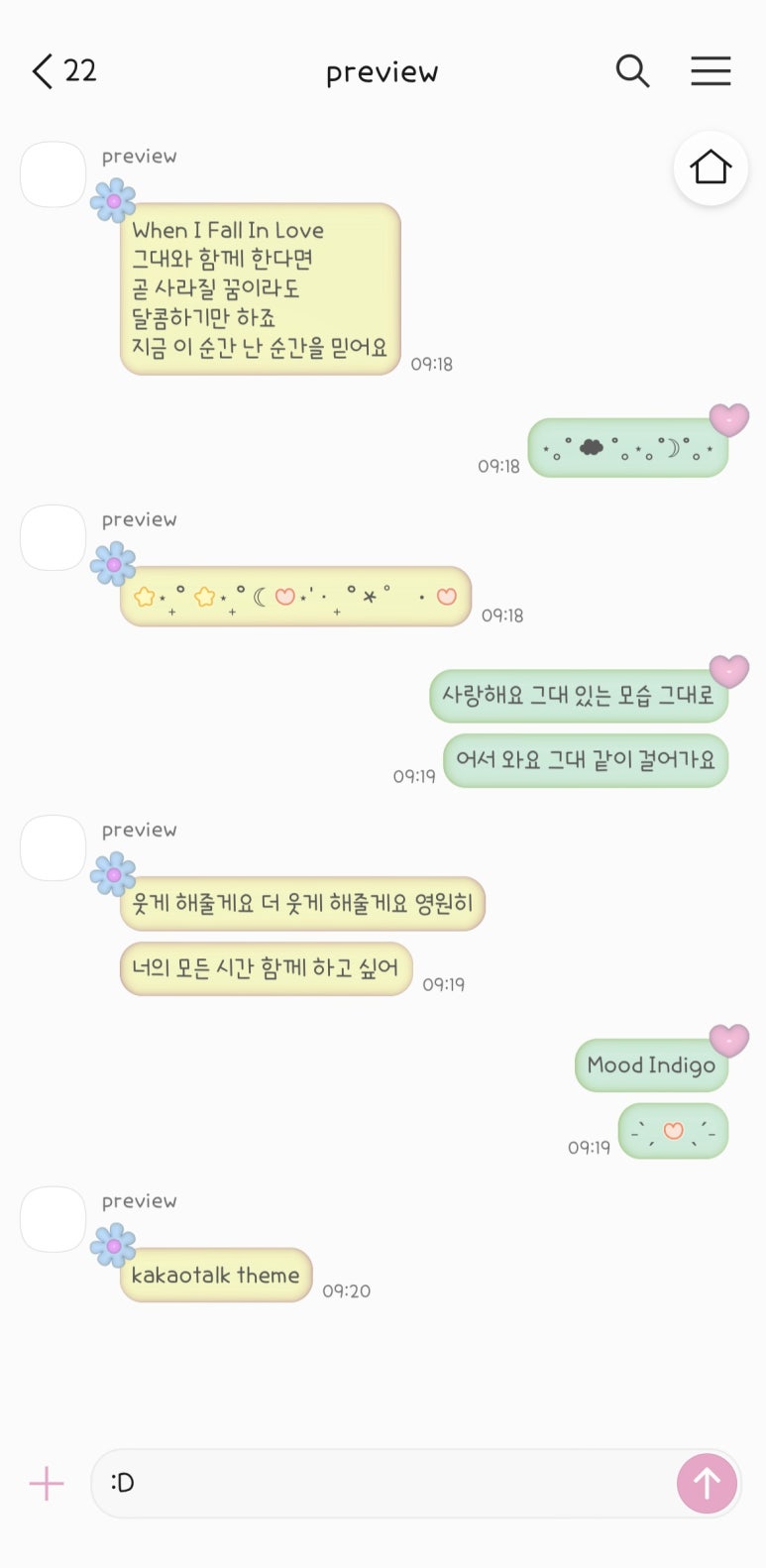Tap the round home button
This screenshot has height=1568, width=766.
711,168
